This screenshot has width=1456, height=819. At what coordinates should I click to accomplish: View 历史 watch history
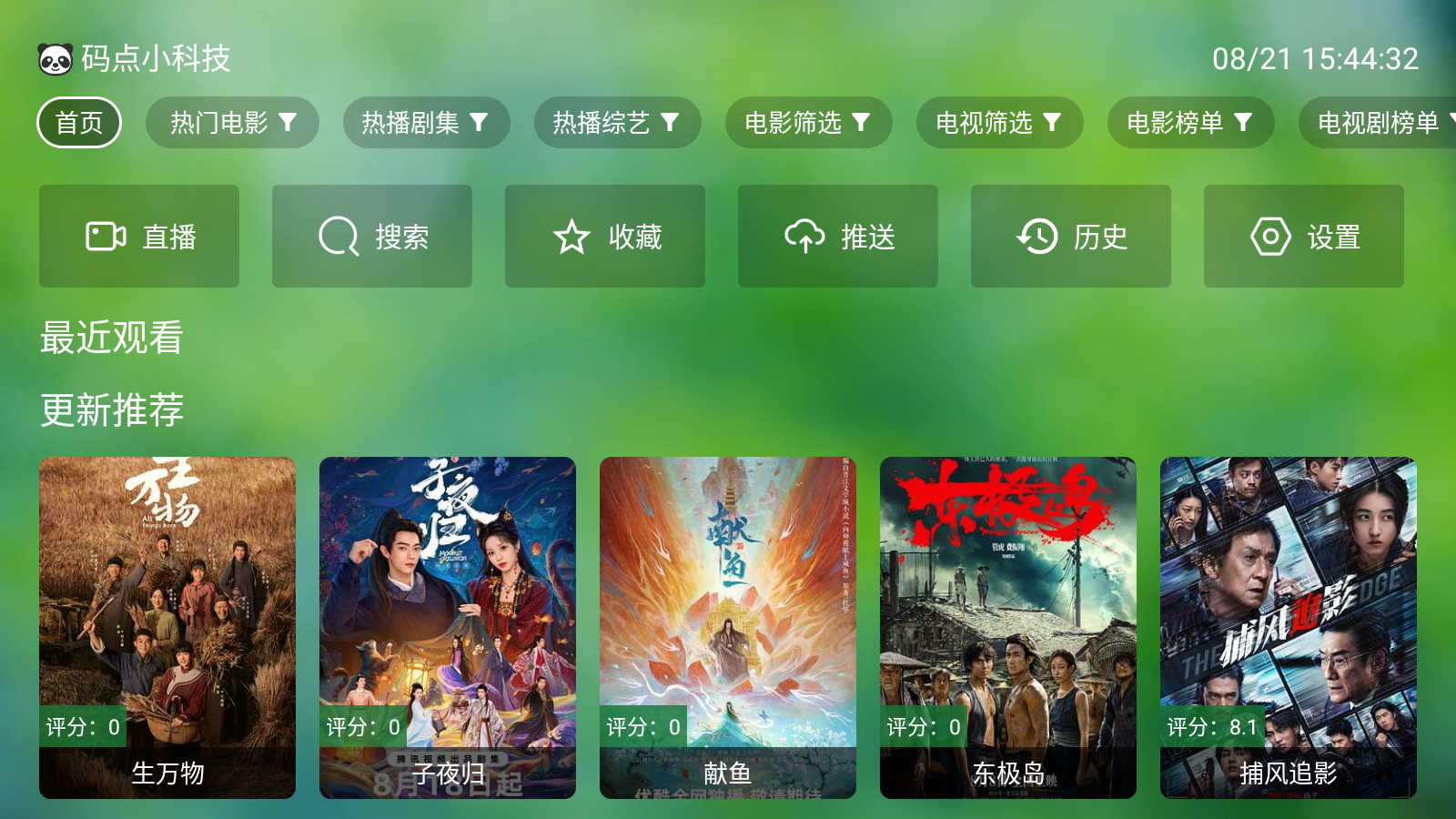coord(1071,237)
